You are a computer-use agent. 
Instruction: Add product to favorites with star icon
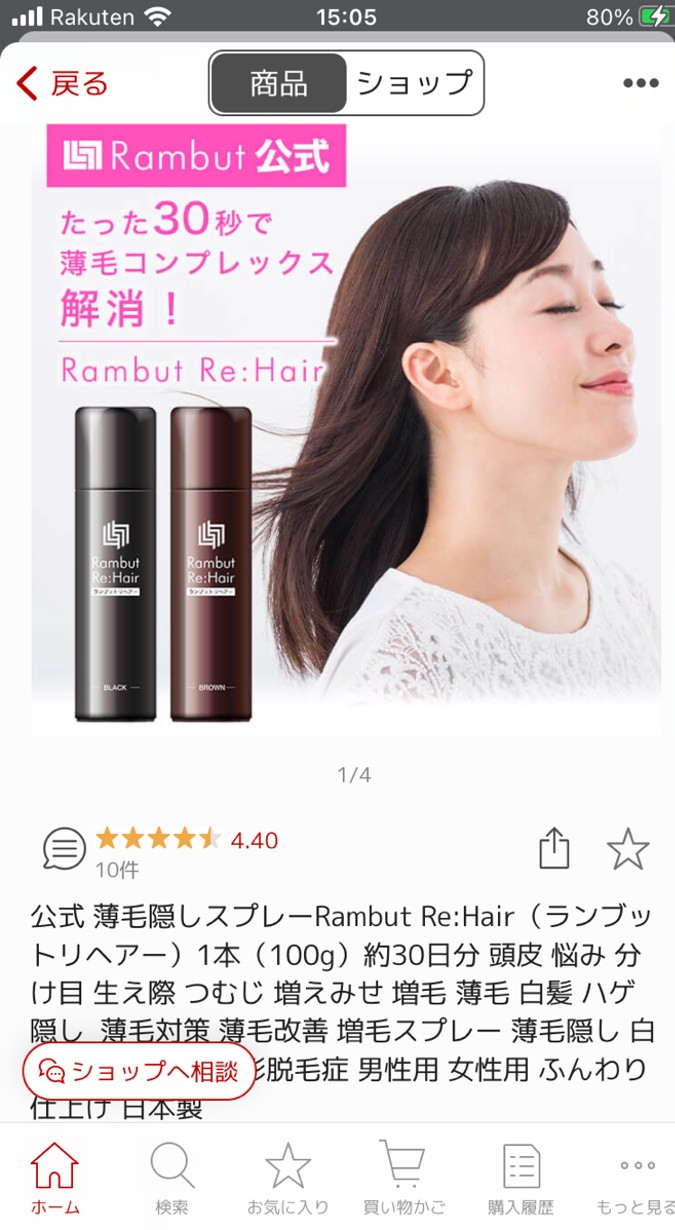pyautogui.click(x=628, y=850)
